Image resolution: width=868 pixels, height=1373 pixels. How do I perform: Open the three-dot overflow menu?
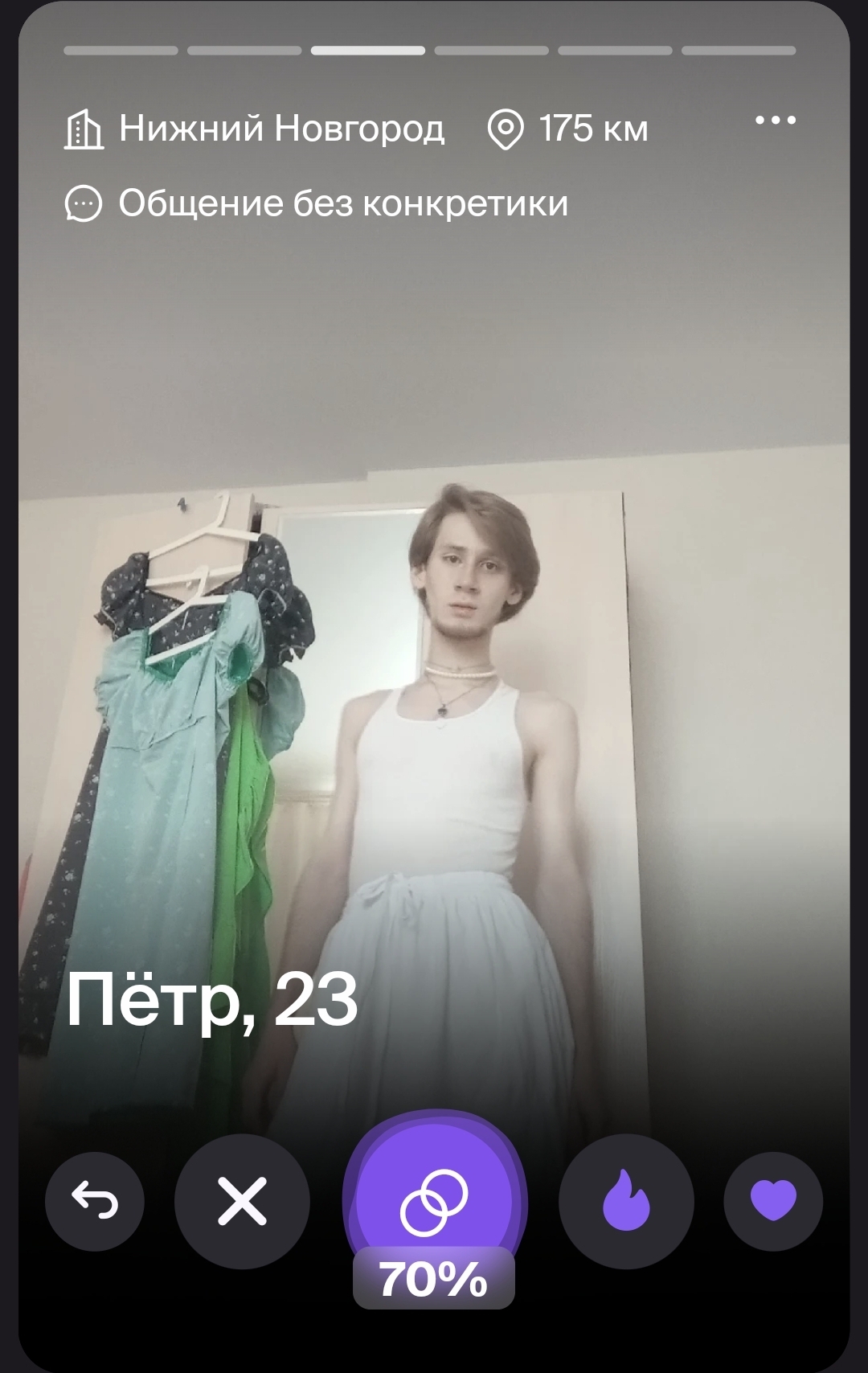point(775,121)
